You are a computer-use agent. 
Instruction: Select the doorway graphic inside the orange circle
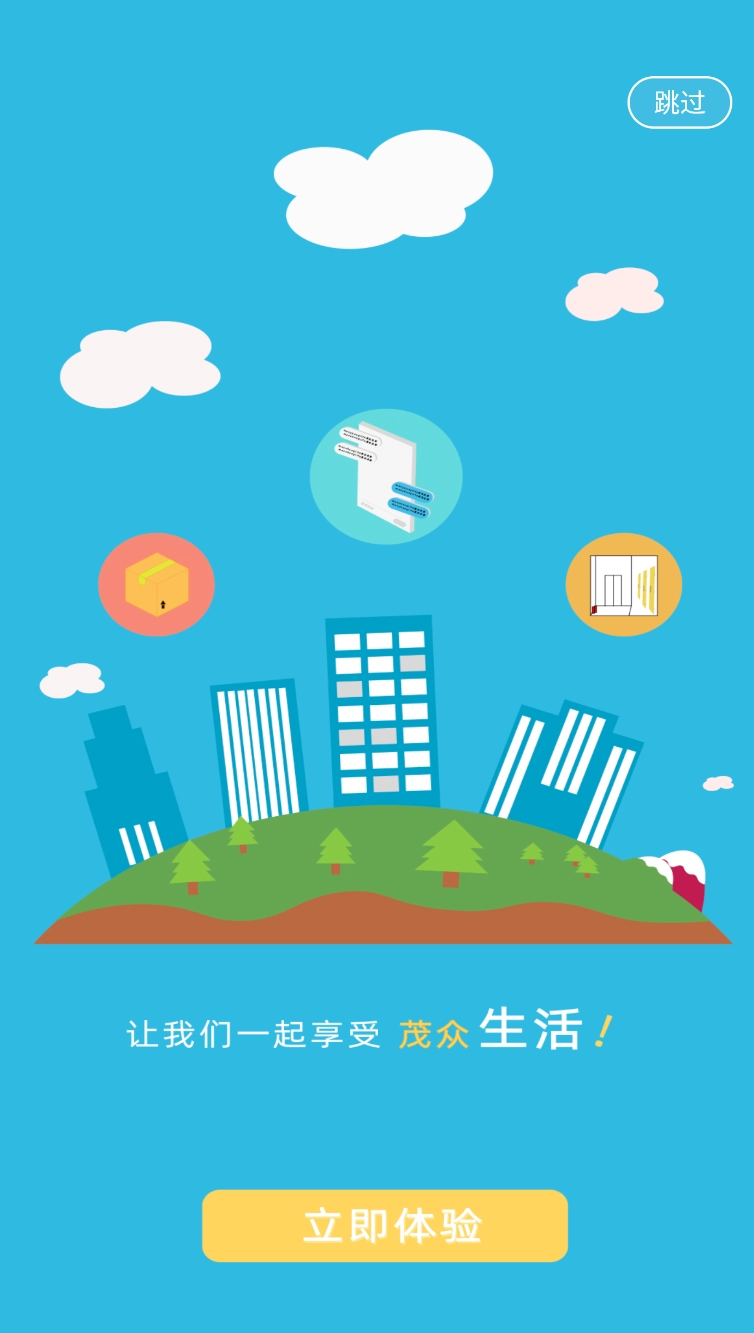[x=625, y=585]
